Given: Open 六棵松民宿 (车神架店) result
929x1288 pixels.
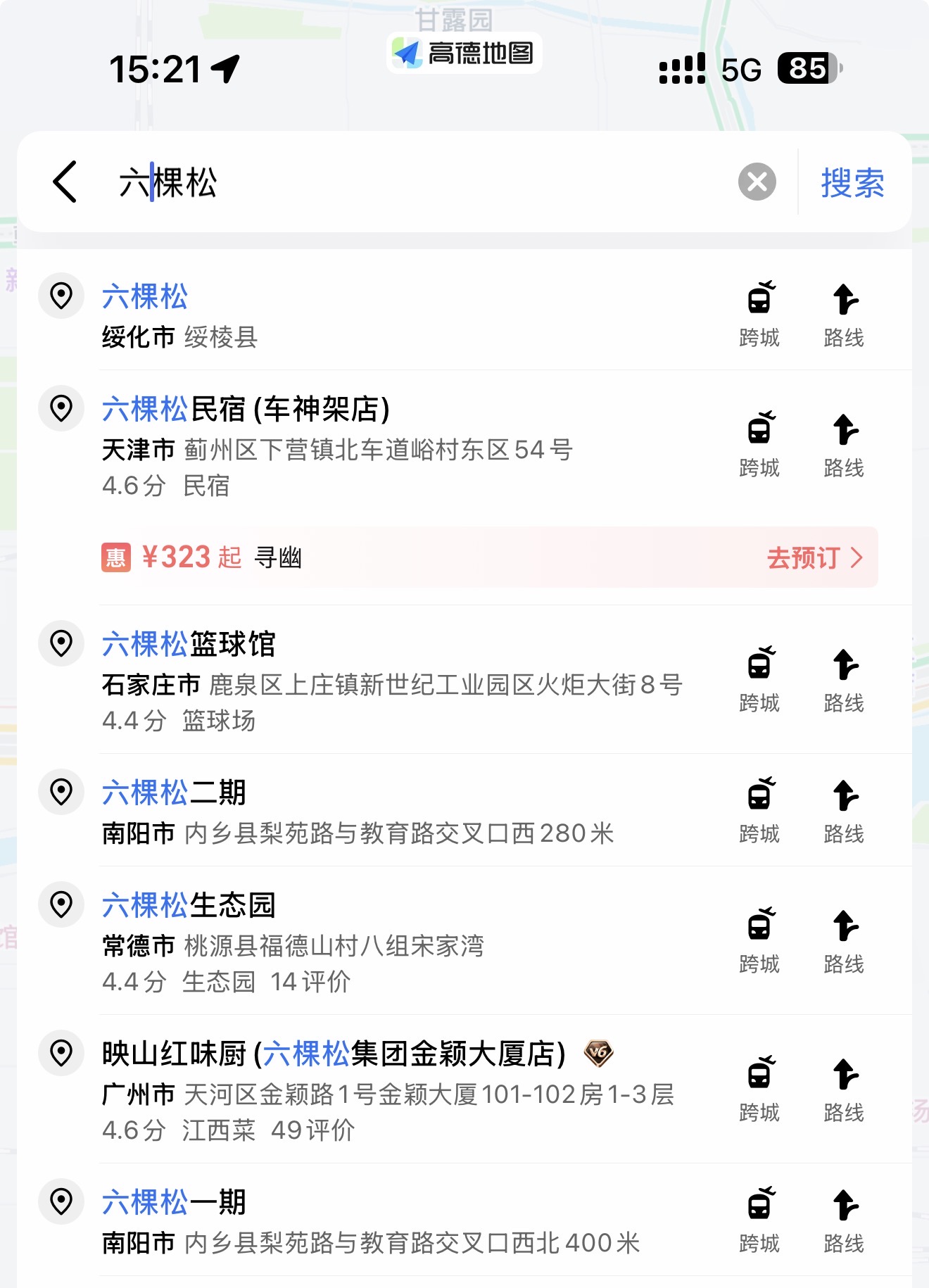Looking at the screenshot, I should (380, 446).
